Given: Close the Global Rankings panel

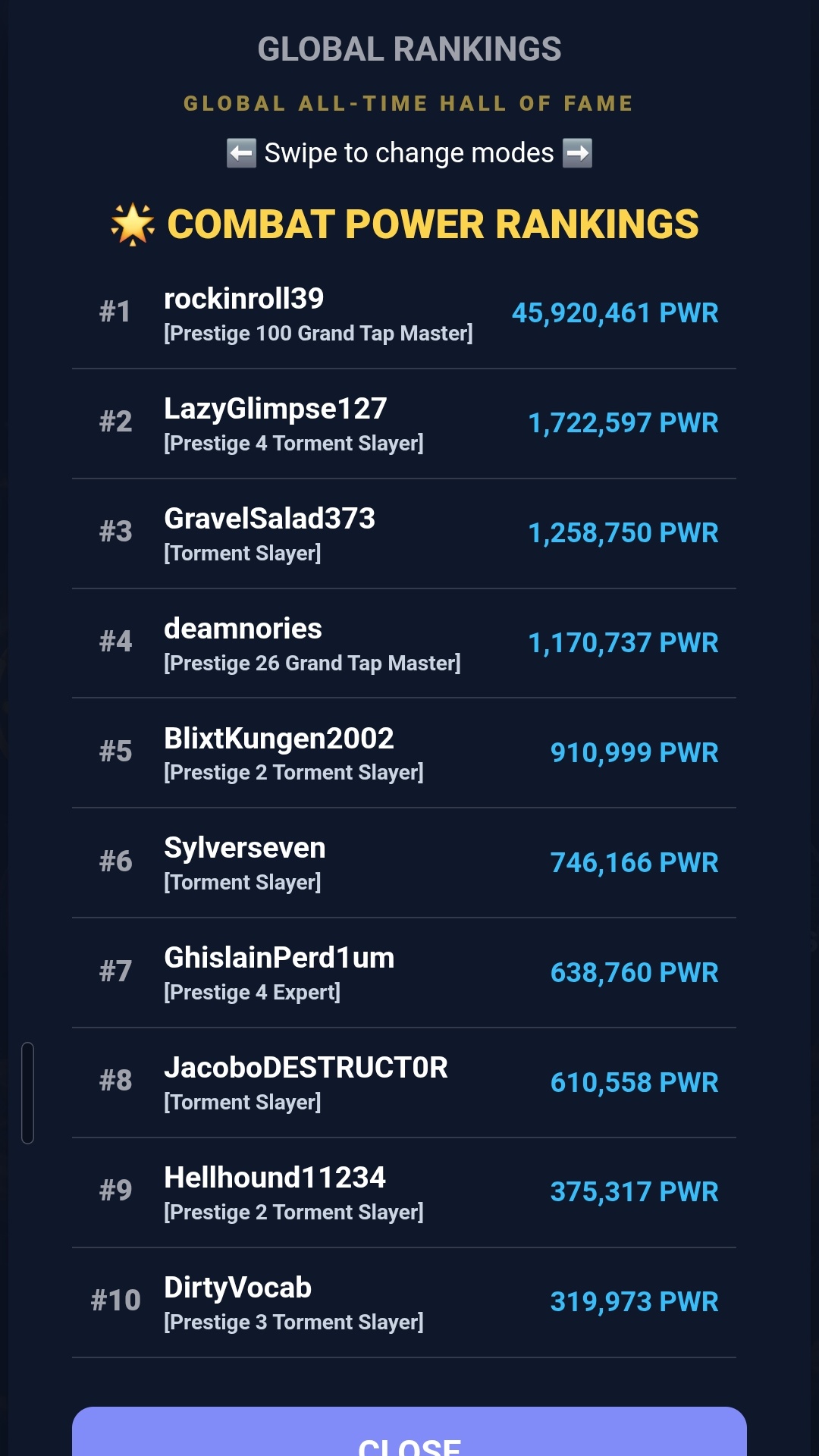Looking at the screenshot, I should click(x=409, y=1432).
